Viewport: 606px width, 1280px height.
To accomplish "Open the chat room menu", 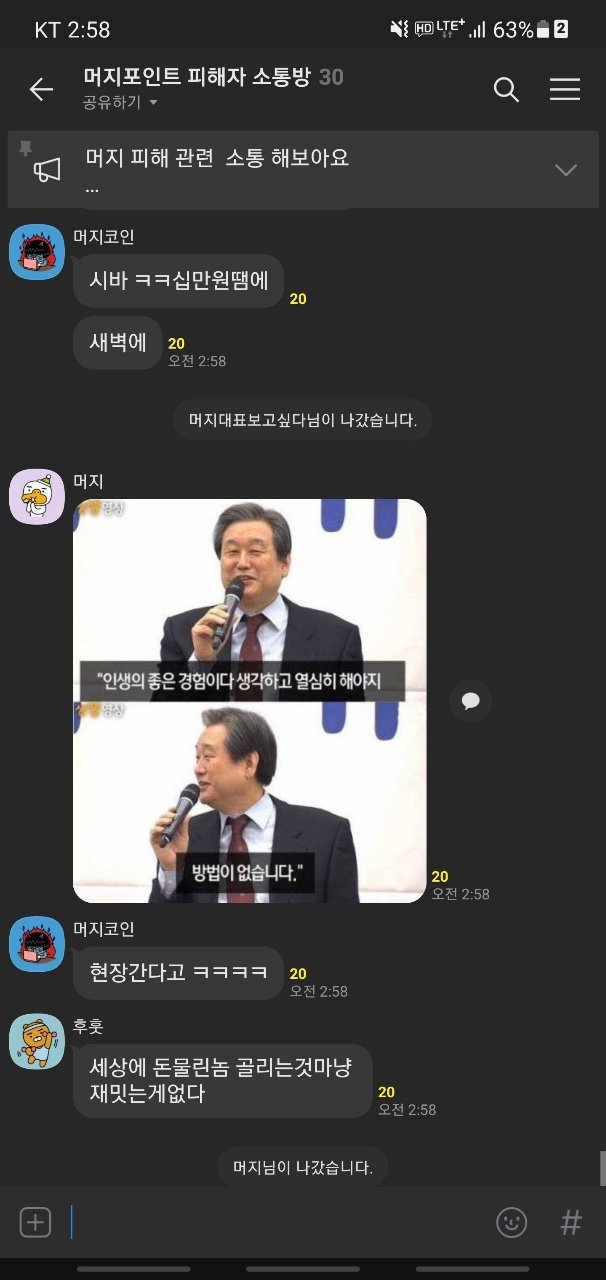I will pyautogui.click(x=565, y=89).
